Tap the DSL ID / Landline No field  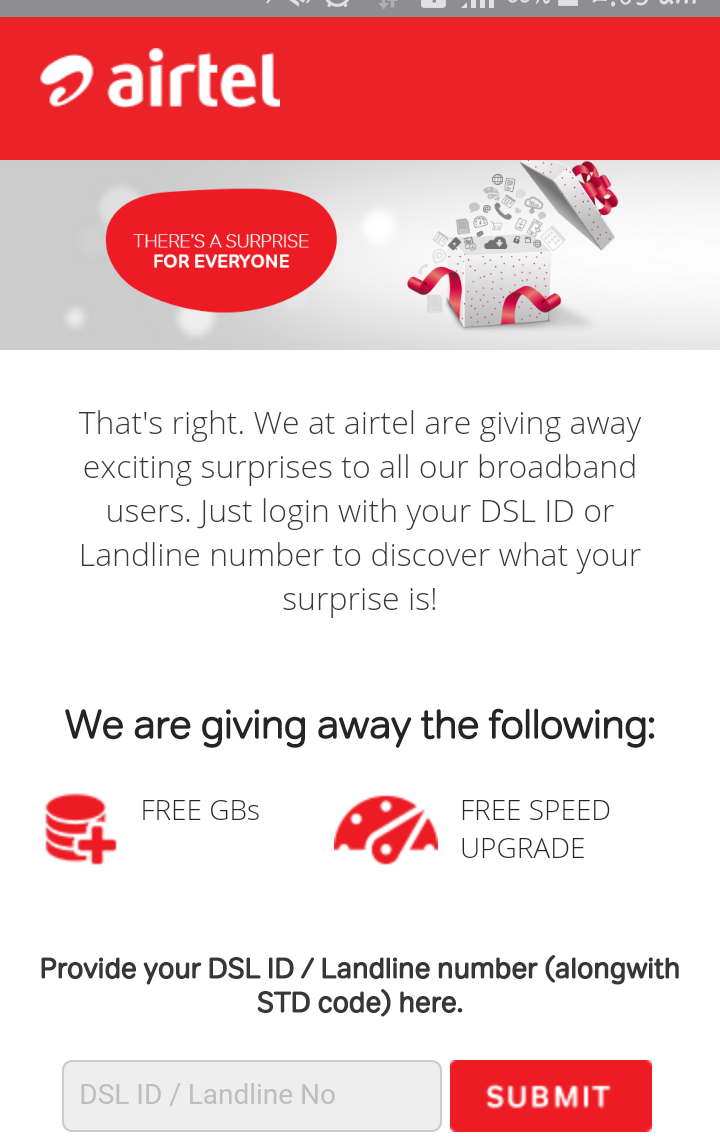pos(251,1095)
